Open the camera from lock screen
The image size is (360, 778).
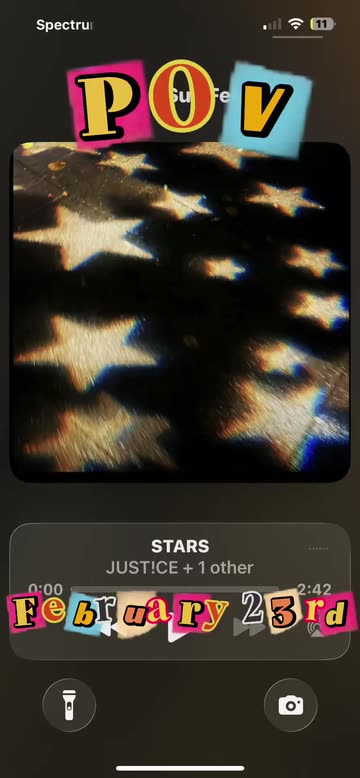pyautogui.click(x=291, y=705)
